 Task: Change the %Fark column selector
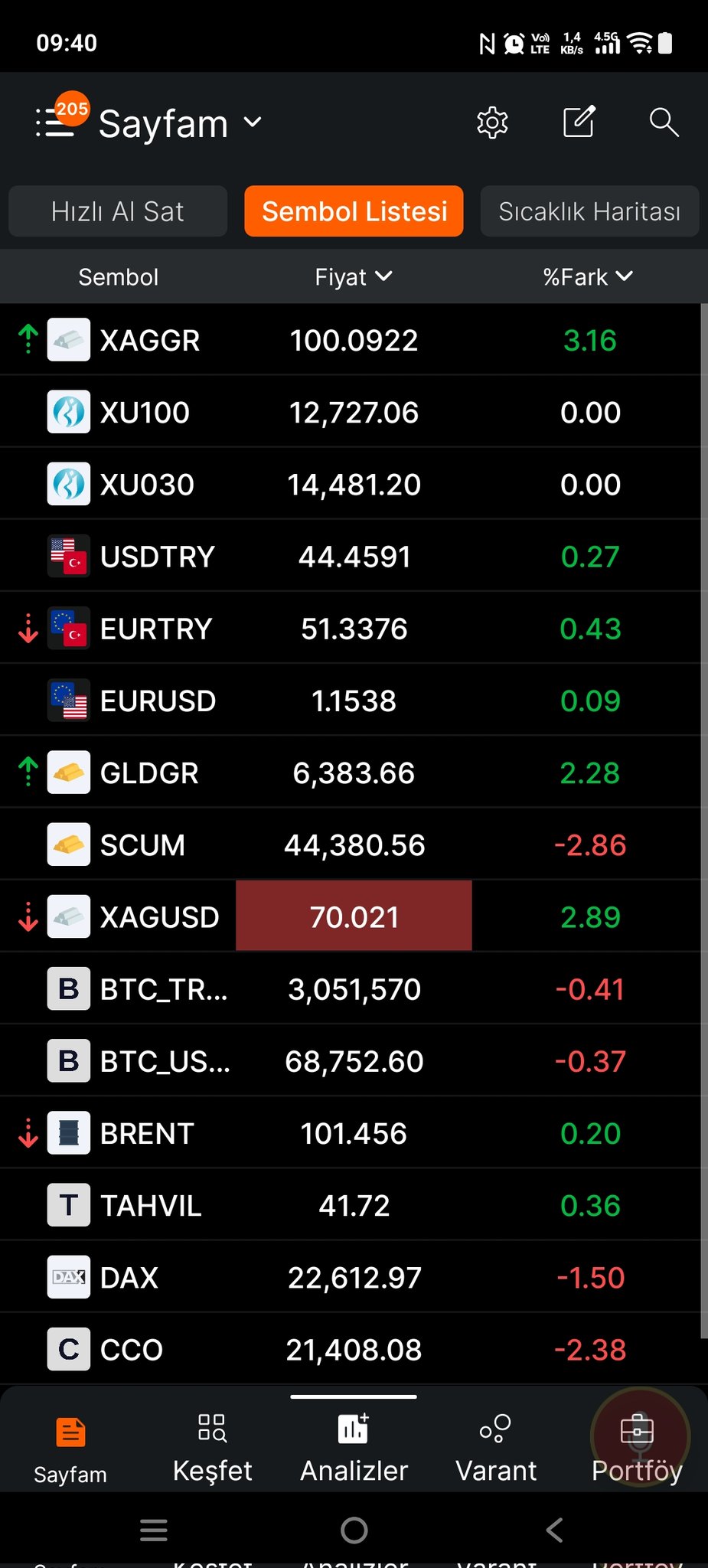[x=587, y=277]
